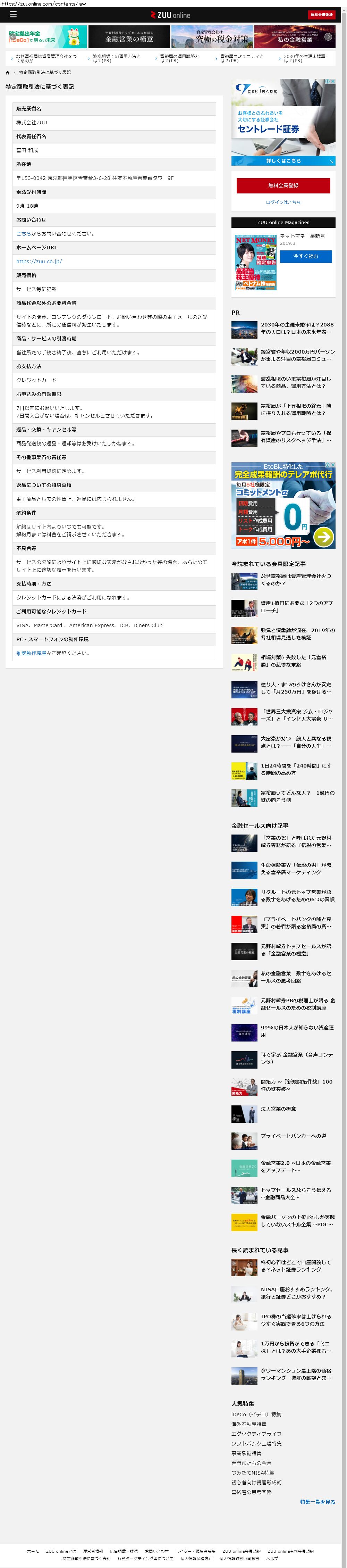The image size is (347, 1568).
Task: Tap 特集一覧を見る link
Action: [317, 1502]
